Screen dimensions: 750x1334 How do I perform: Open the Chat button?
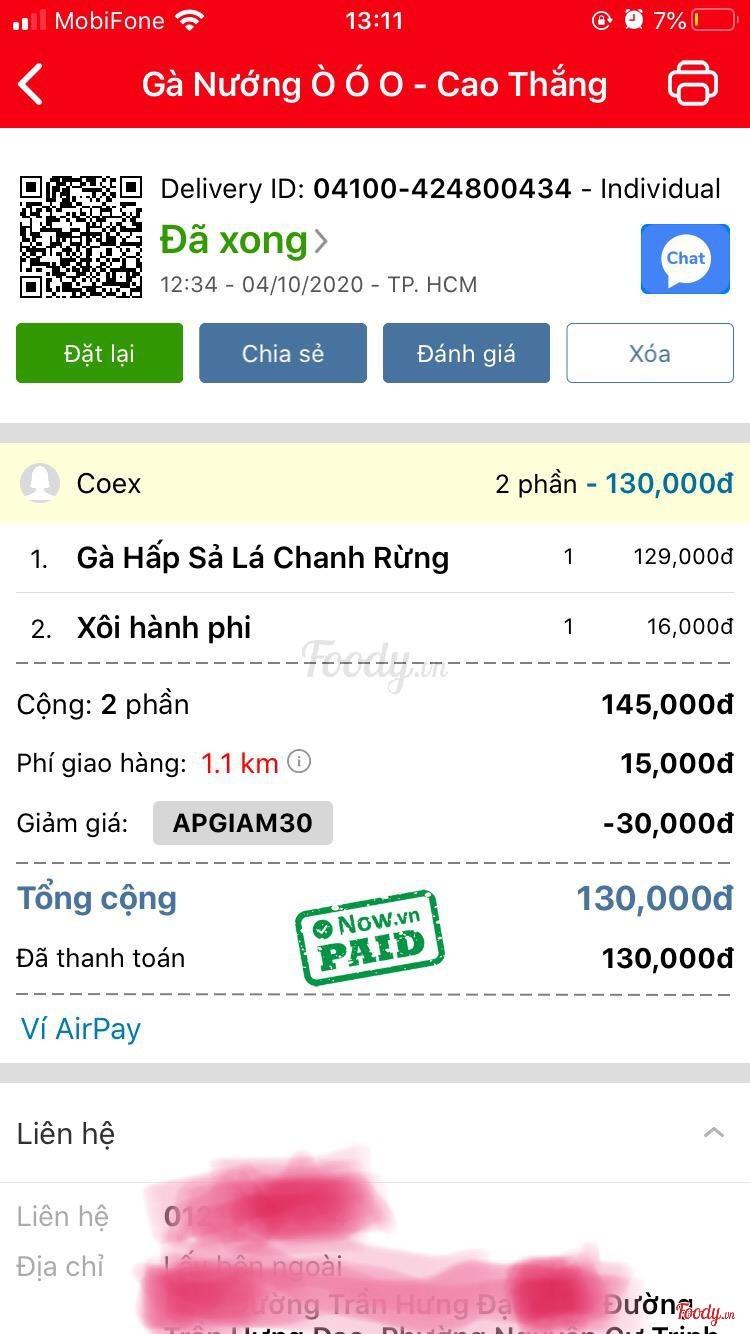tap(685, 259)
